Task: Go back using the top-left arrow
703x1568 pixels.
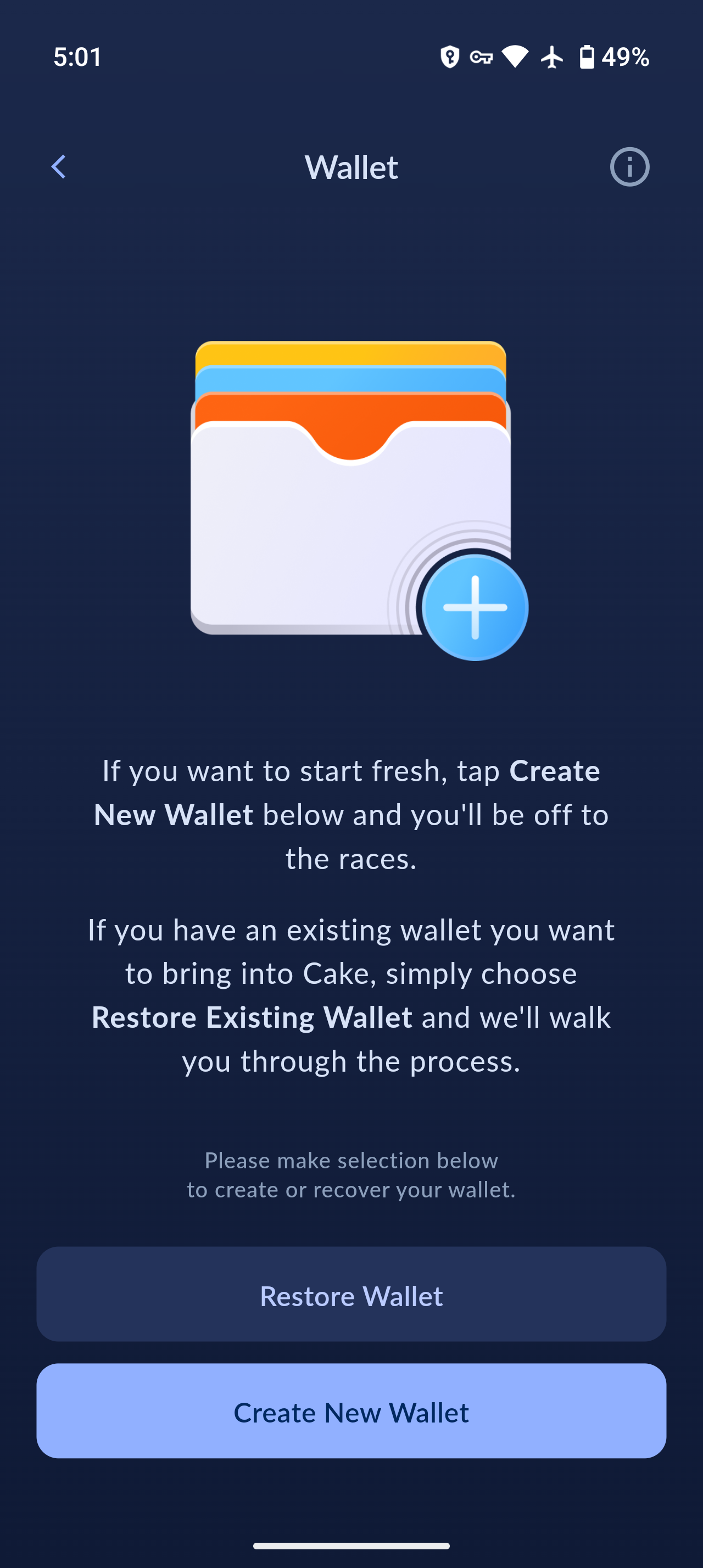Action: [59, 167]
